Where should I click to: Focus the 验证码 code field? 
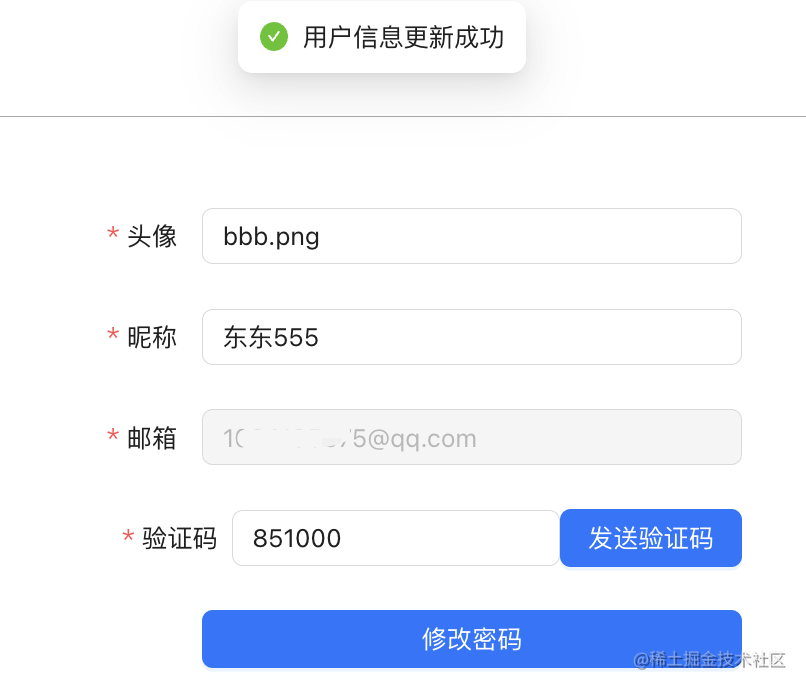click(x=395, y=538)
